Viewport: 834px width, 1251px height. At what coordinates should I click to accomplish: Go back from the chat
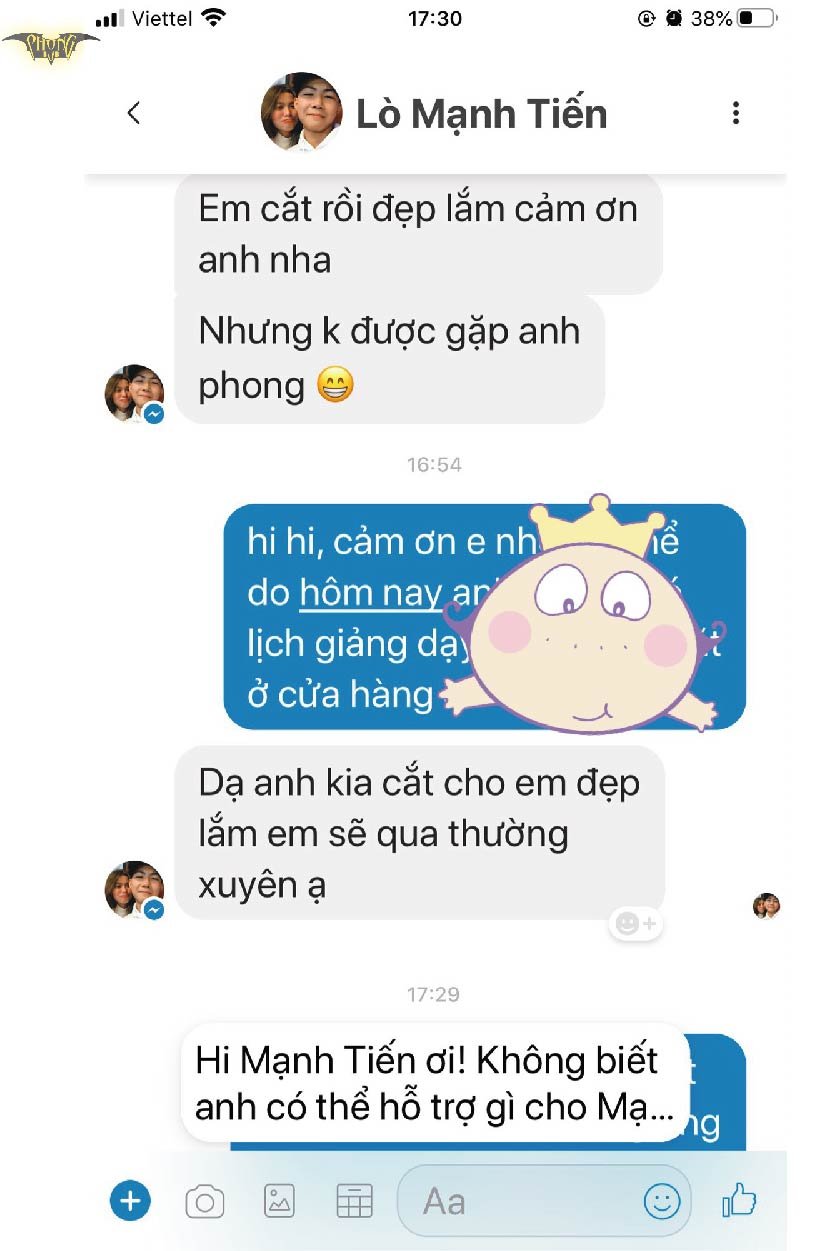[x=134, y=113]
